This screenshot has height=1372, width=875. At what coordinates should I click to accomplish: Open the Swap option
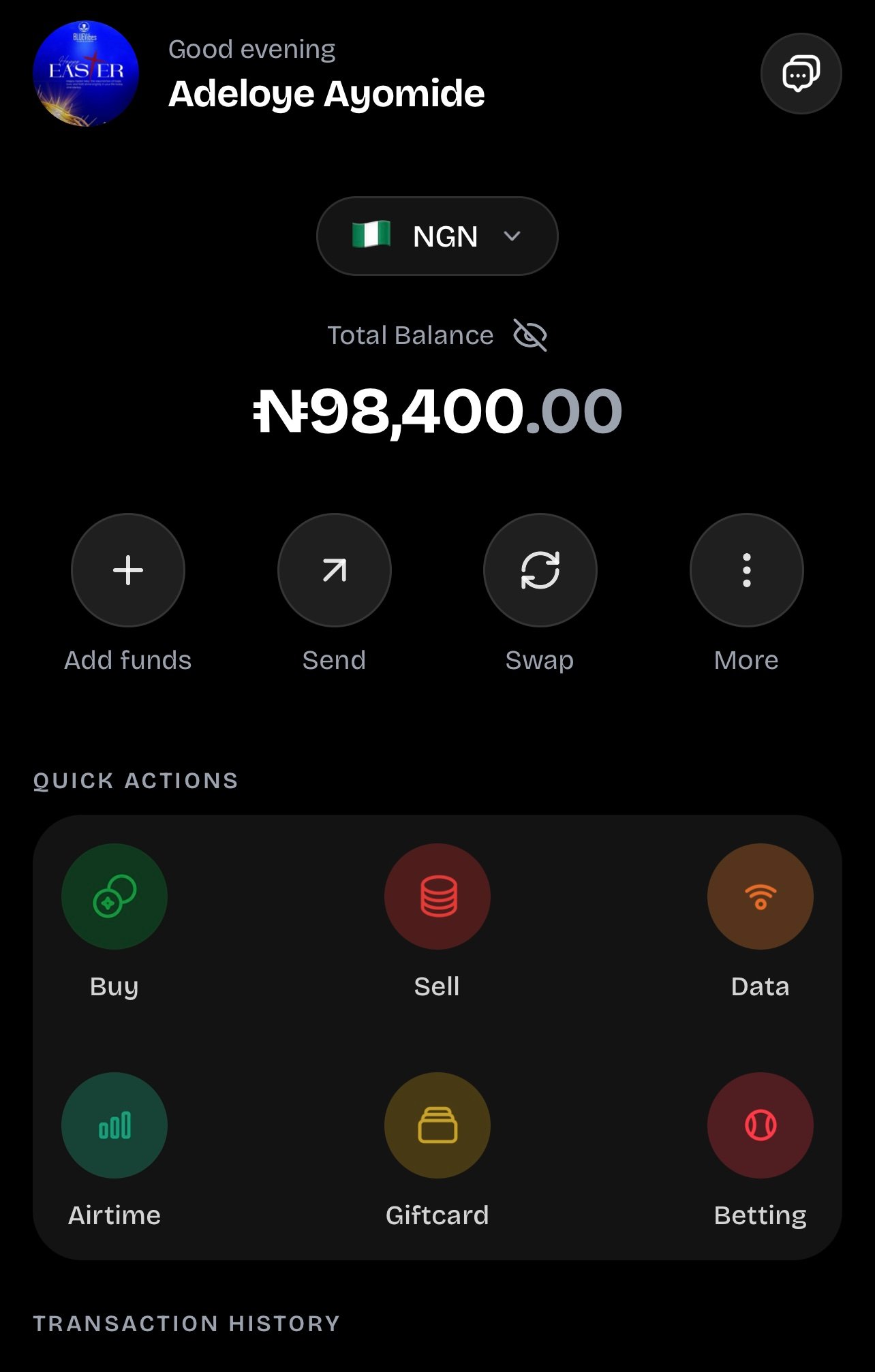pyautogui.click(x=540, y=570)
